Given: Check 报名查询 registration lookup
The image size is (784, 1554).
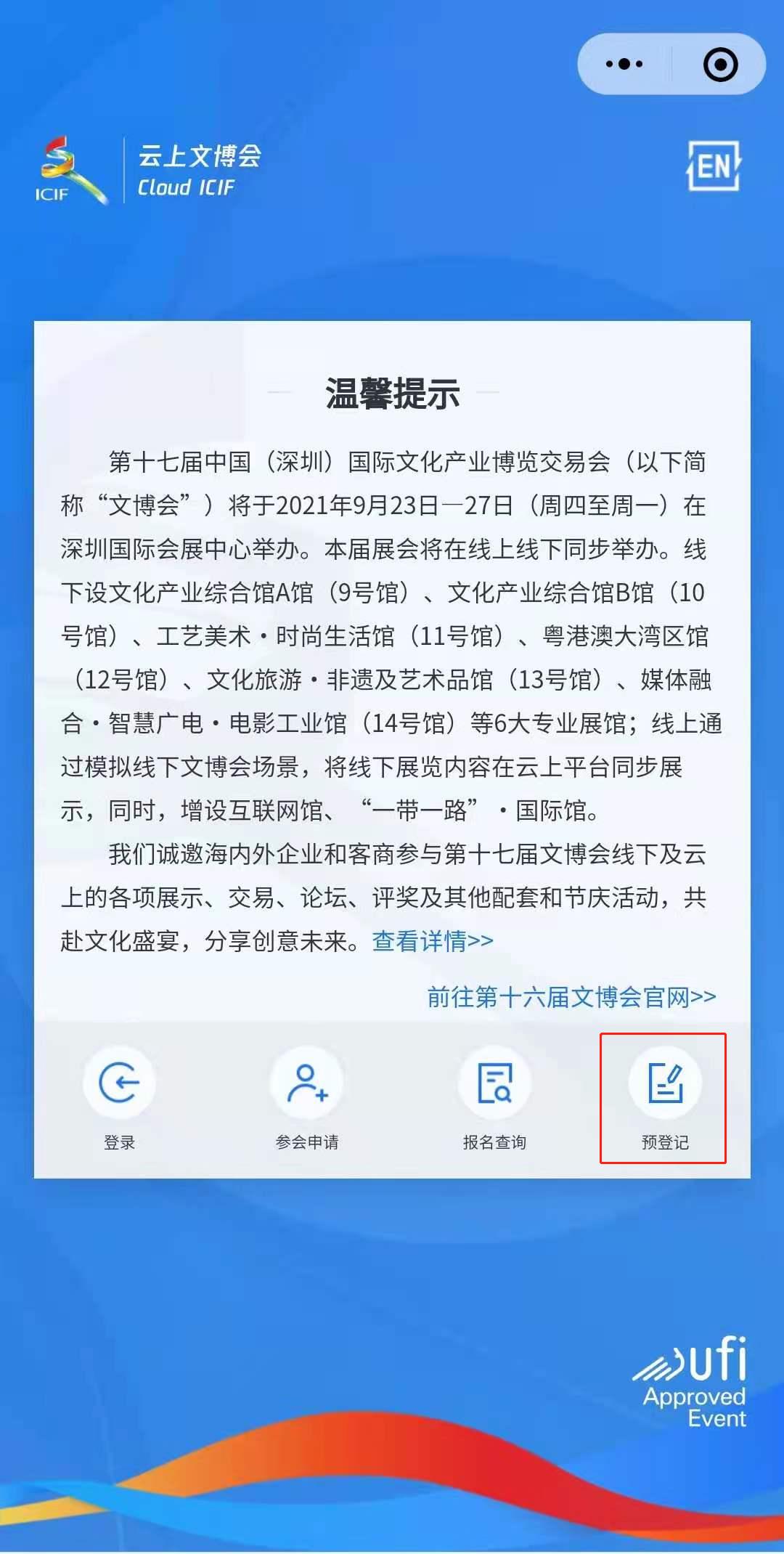Looking at the screenshot, I should pyautogui.click(x=494, y=1097).
